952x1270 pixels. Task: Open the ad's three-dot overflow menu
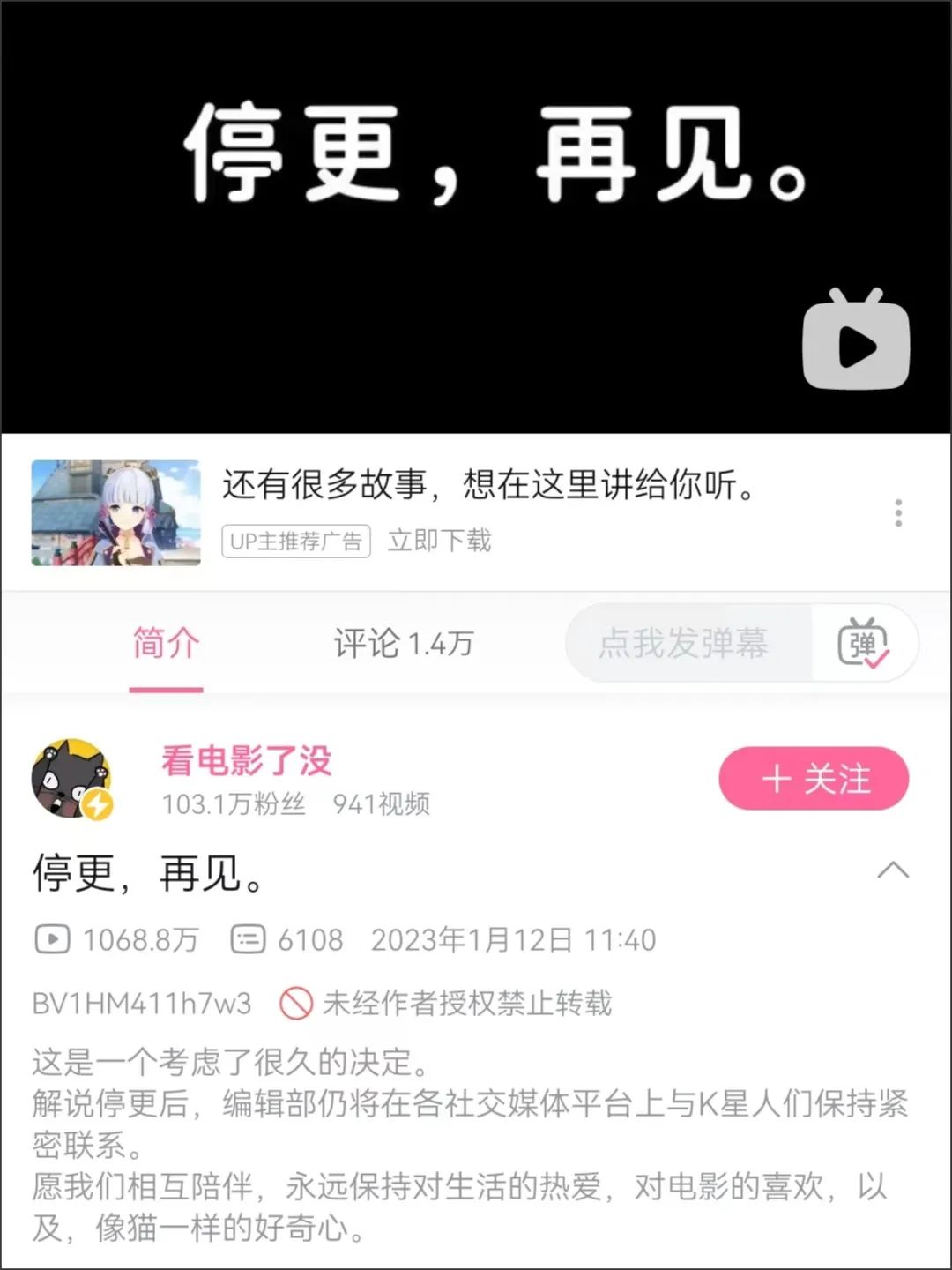tap(898, 512)
